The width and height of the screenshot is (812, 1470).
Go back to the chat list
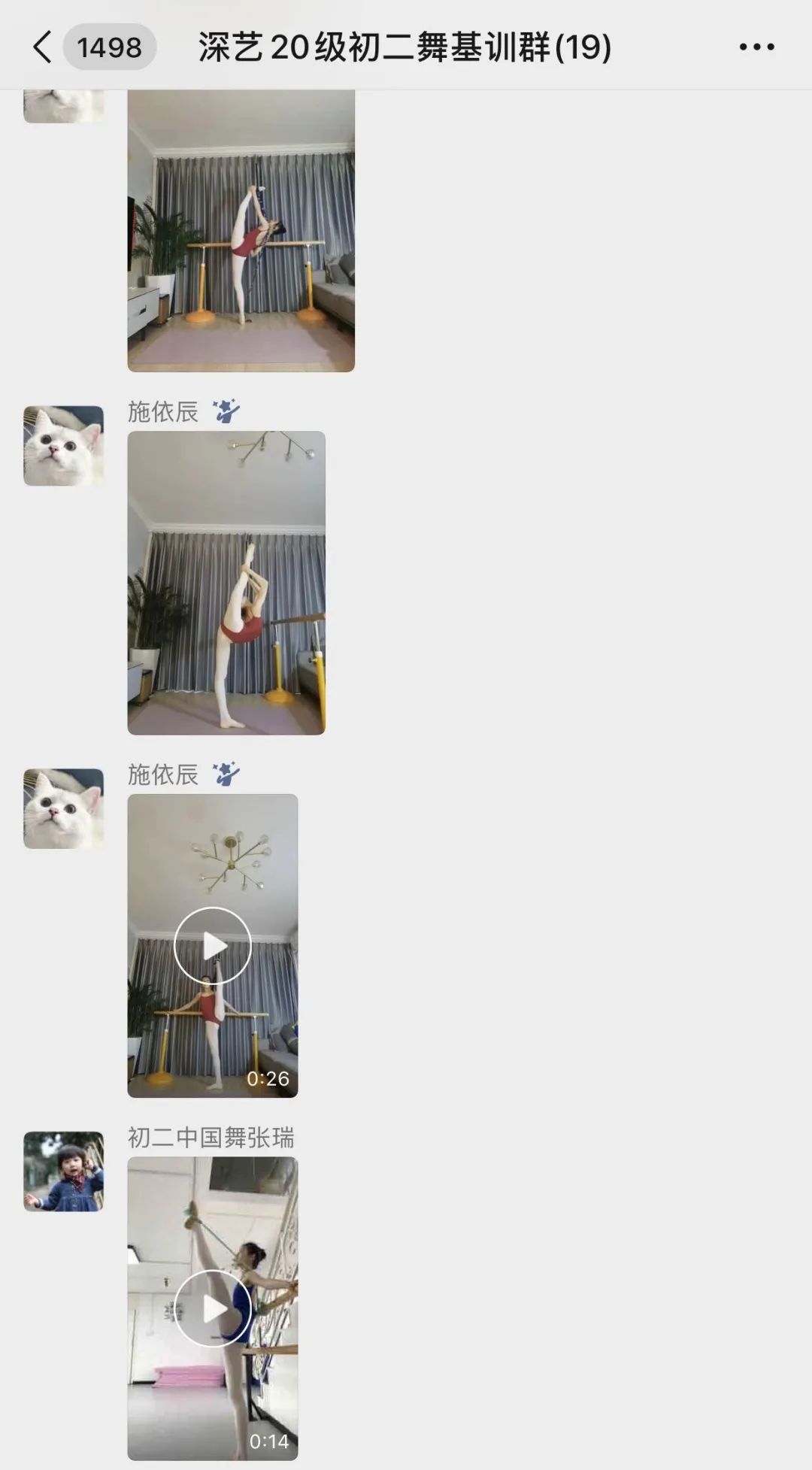tap(44, 47)
